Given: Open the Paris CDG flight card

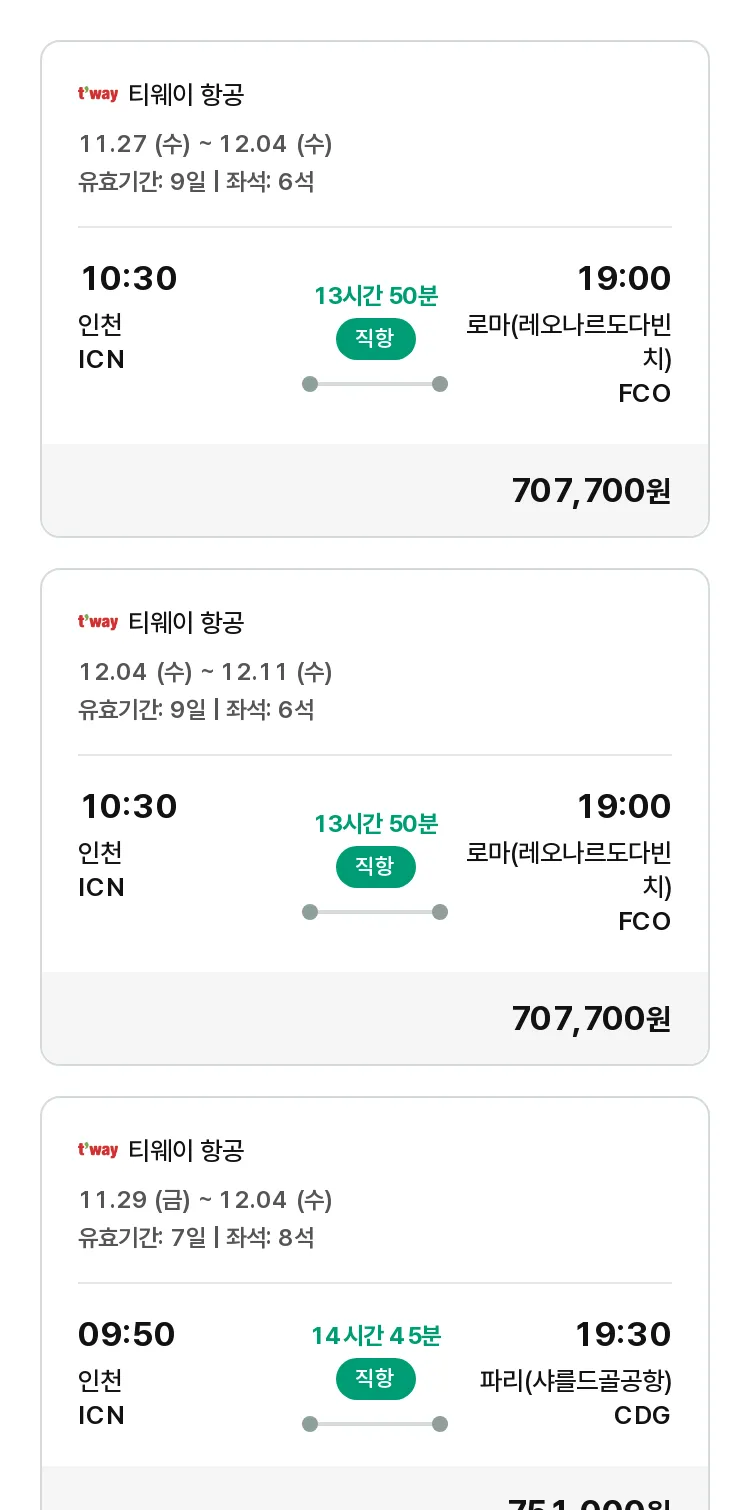Looking at the screenshot, I should pos(375,1303).
